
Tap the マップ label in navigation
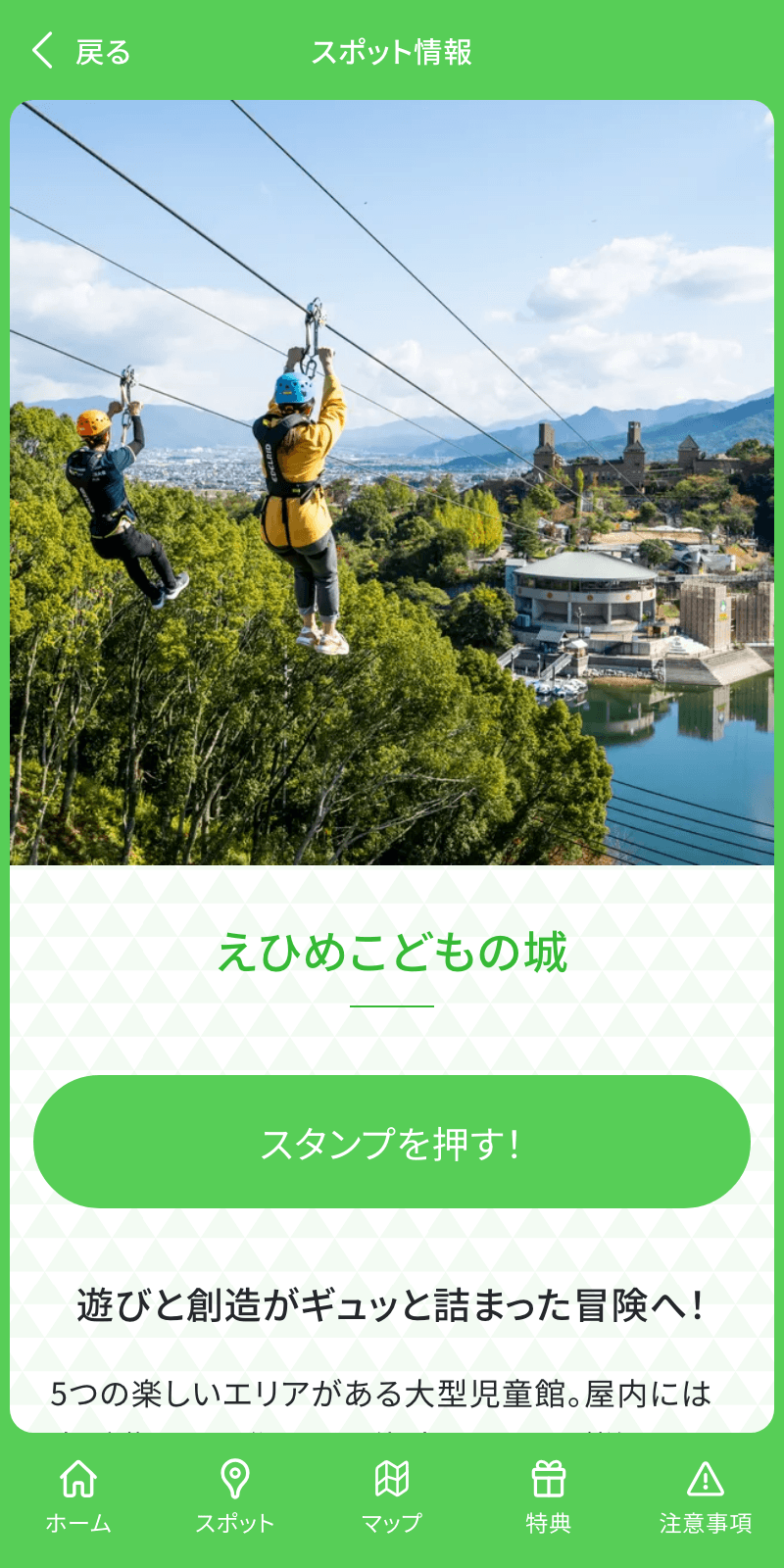point(392,1522)
